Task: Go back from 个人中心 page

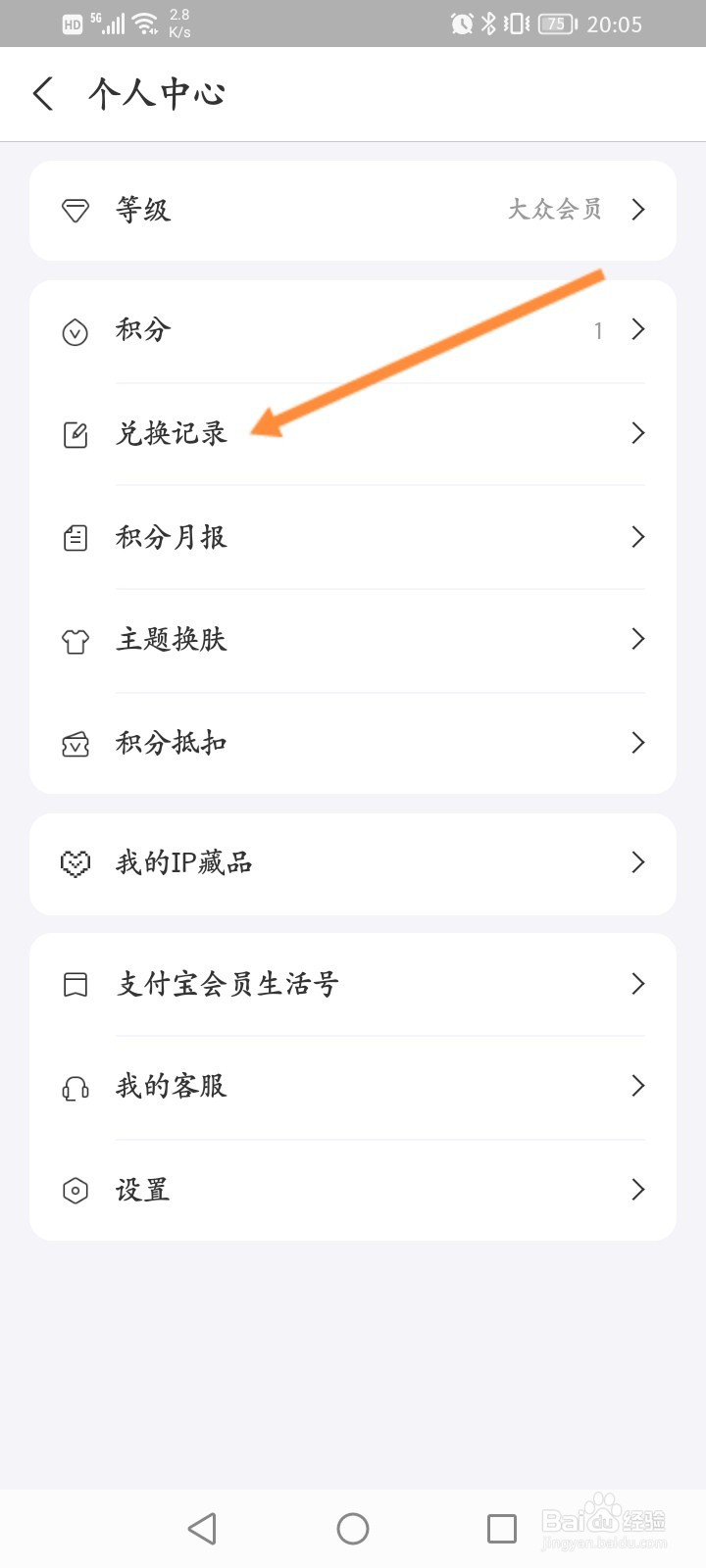Action: (x=43, y=94)
